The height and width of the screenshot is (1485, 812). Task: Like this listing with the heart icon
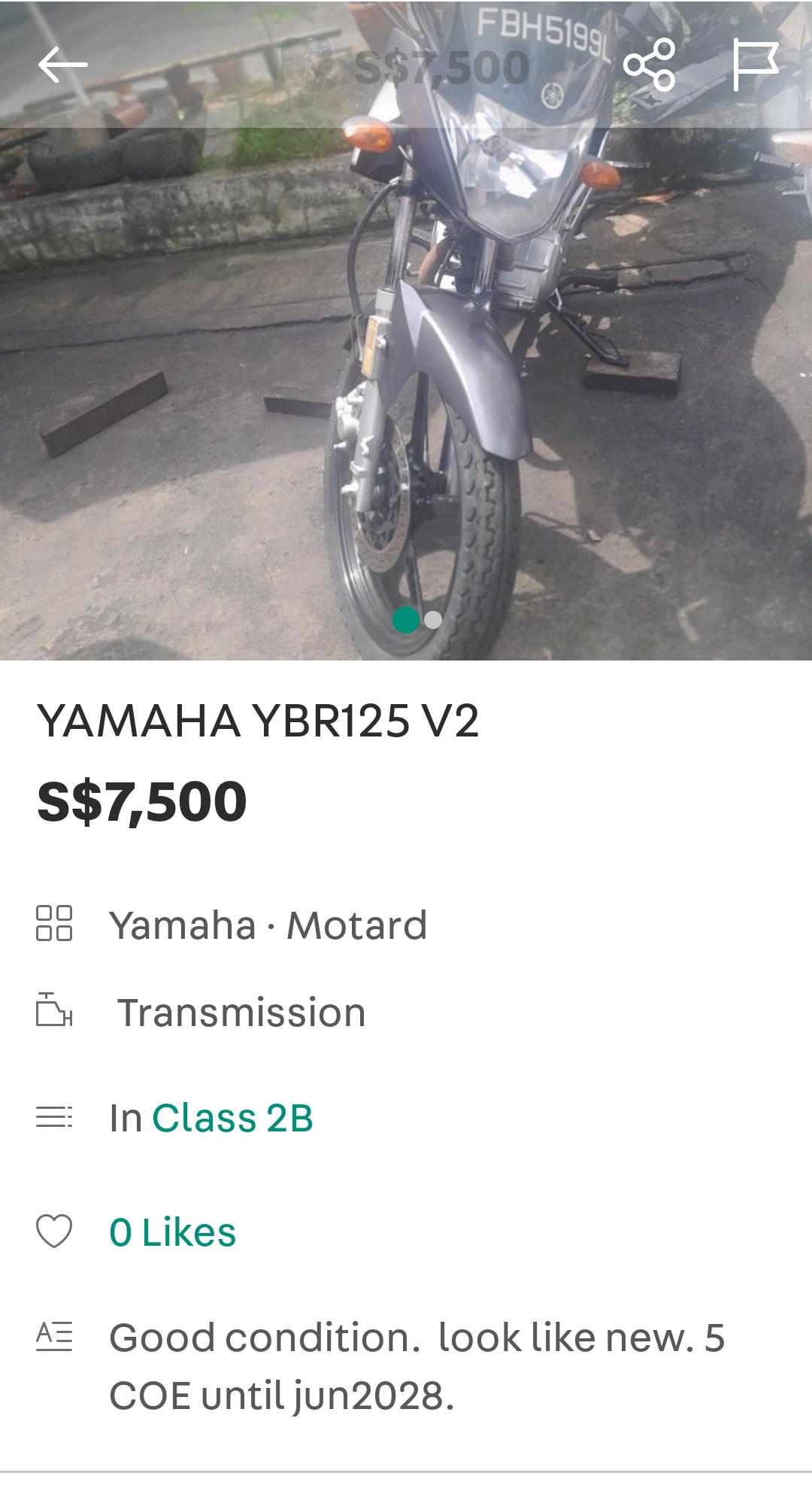[x=54, y=1231]
